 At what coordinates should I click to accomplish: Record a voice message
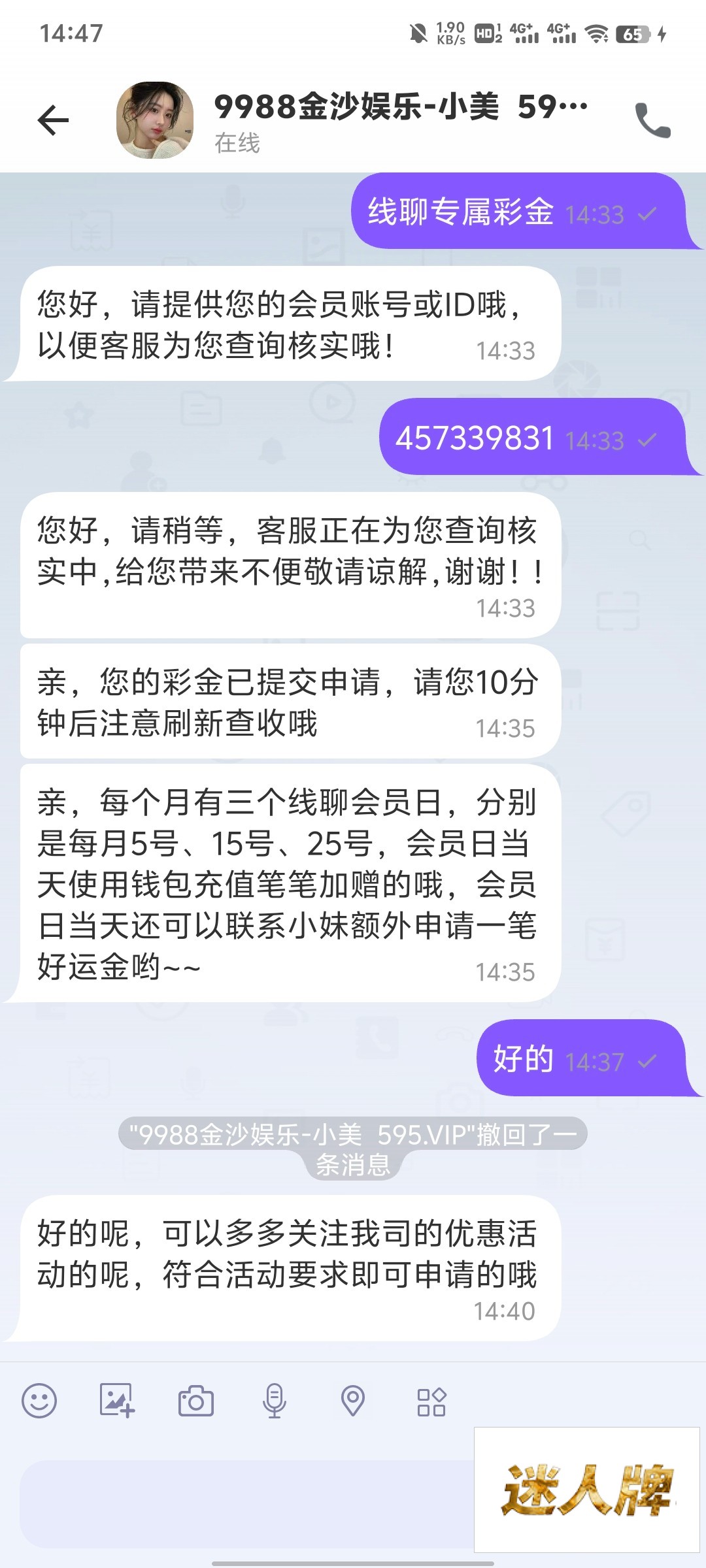274,1401
